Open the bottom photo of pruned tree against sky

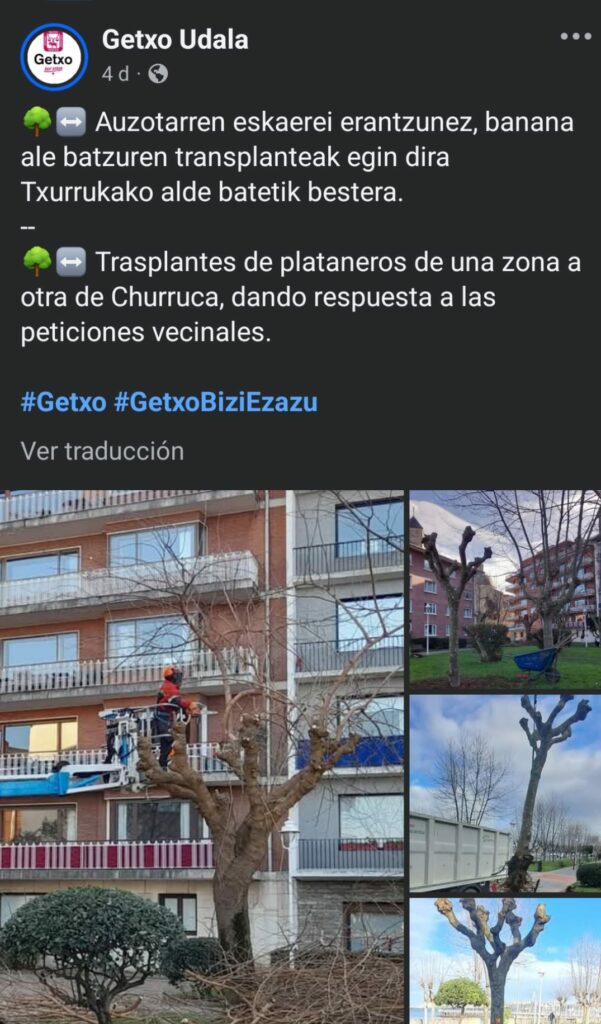pos(504,960)
